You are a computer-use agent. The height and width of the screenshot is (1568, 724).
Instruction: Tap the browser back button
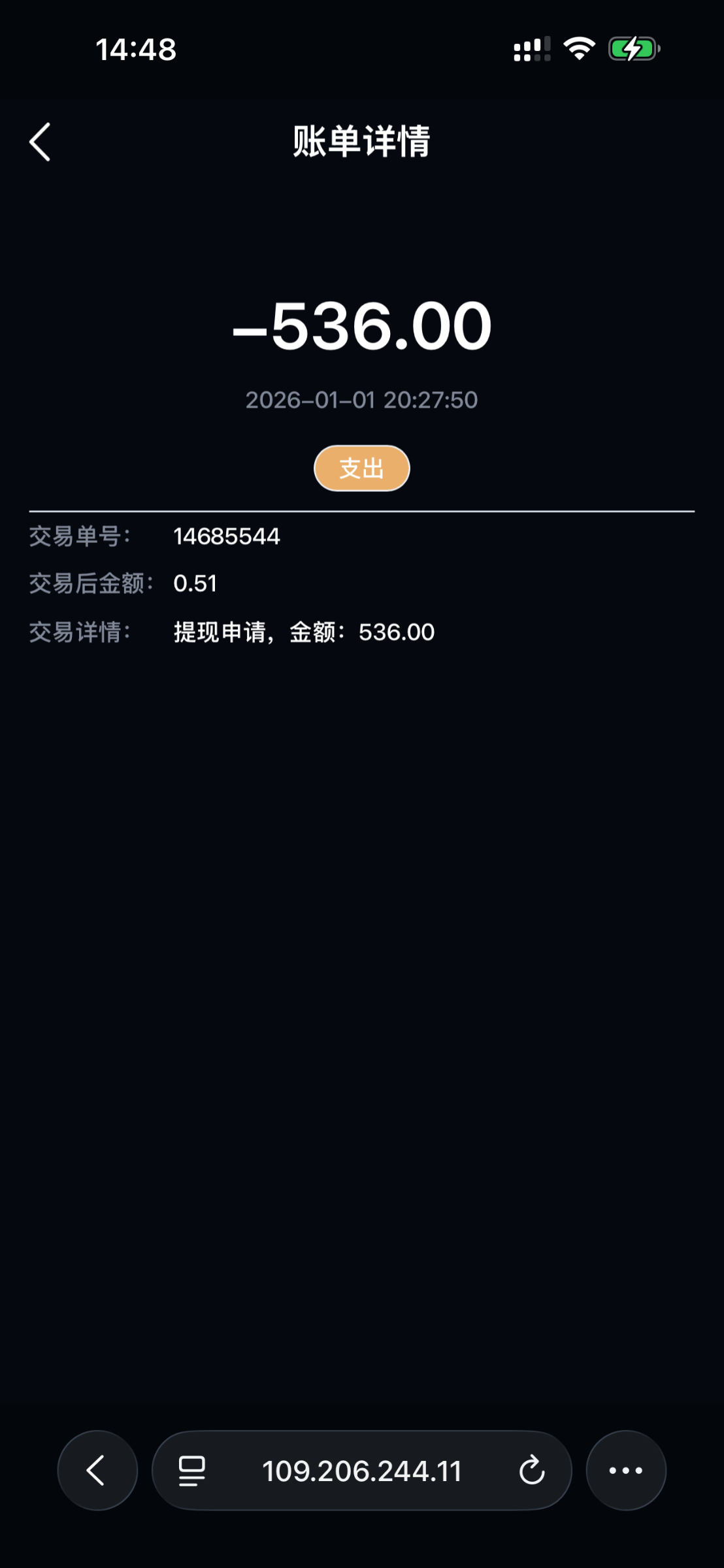(x=97, y=1471)
